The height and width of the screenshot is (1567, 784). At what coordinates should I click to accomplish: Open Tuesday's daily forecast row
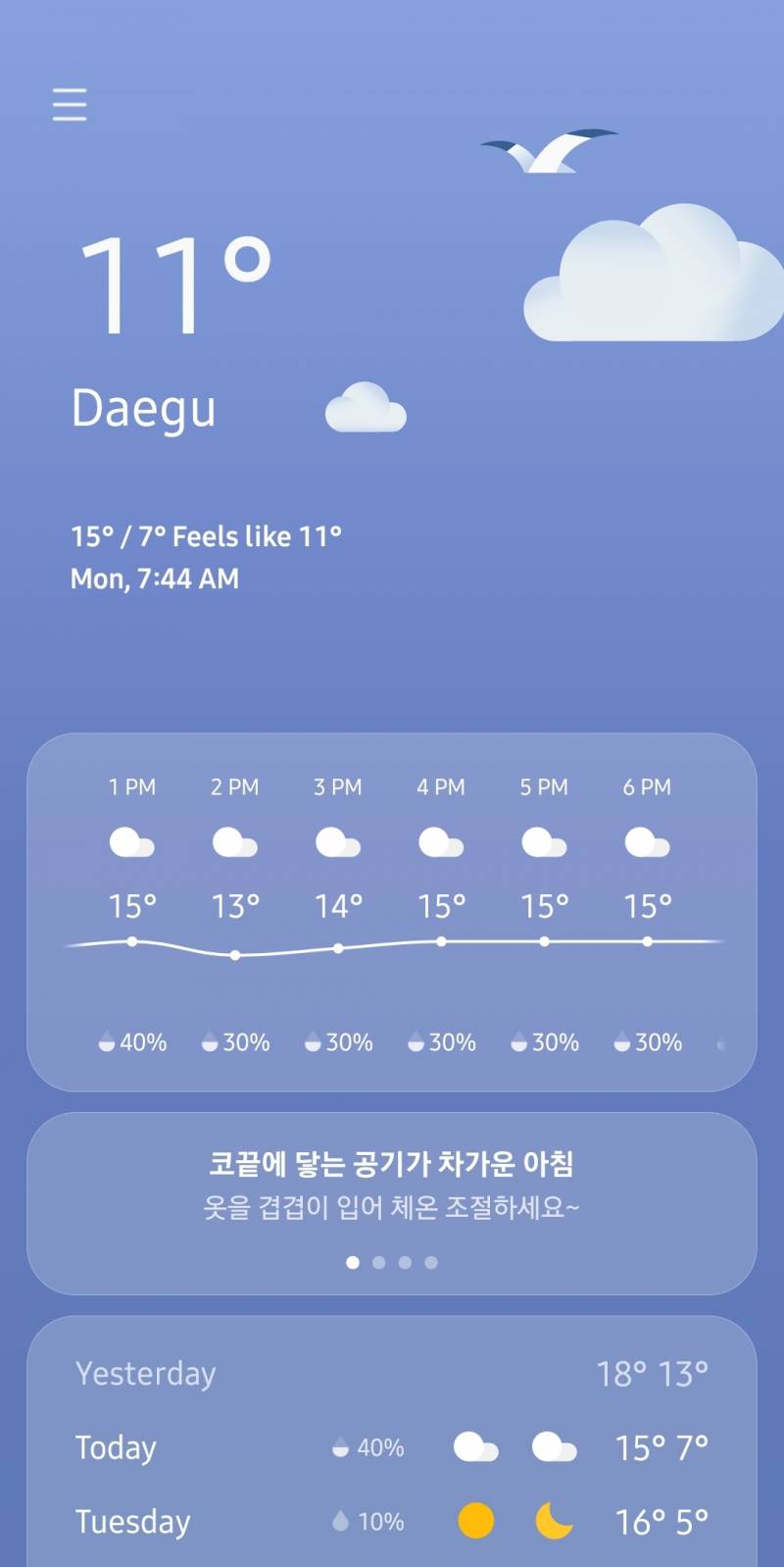coord(392,1522)
